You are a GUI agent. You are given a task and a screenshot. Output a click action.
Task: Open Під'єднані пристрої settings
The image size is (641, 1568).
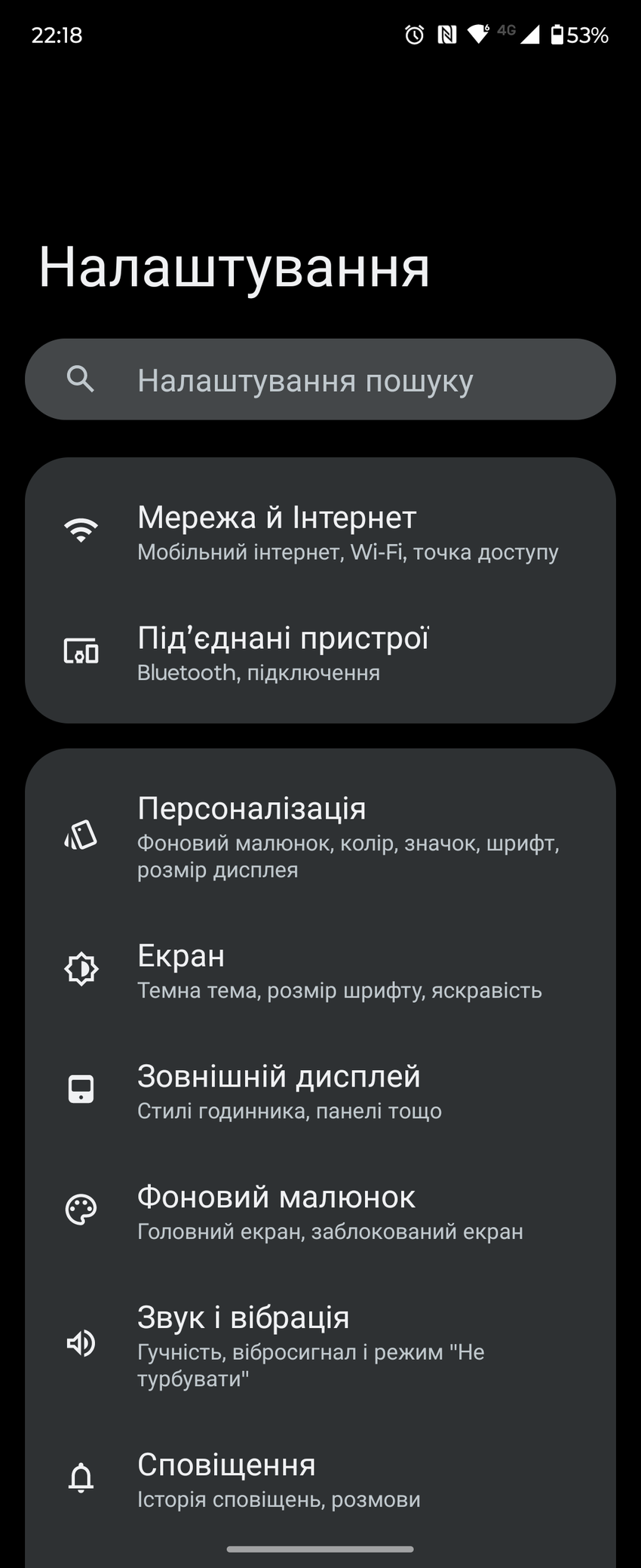click(x=320, y=653)
